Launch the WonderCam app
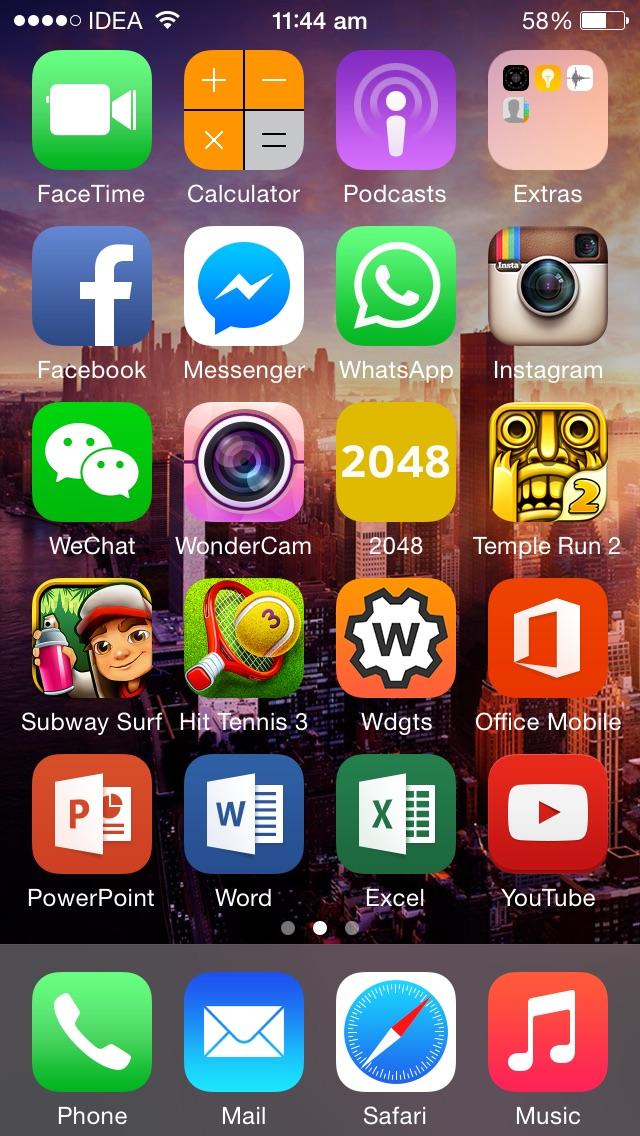The width and height of the screenshot is (640, 1136). (x=244, y=462)
